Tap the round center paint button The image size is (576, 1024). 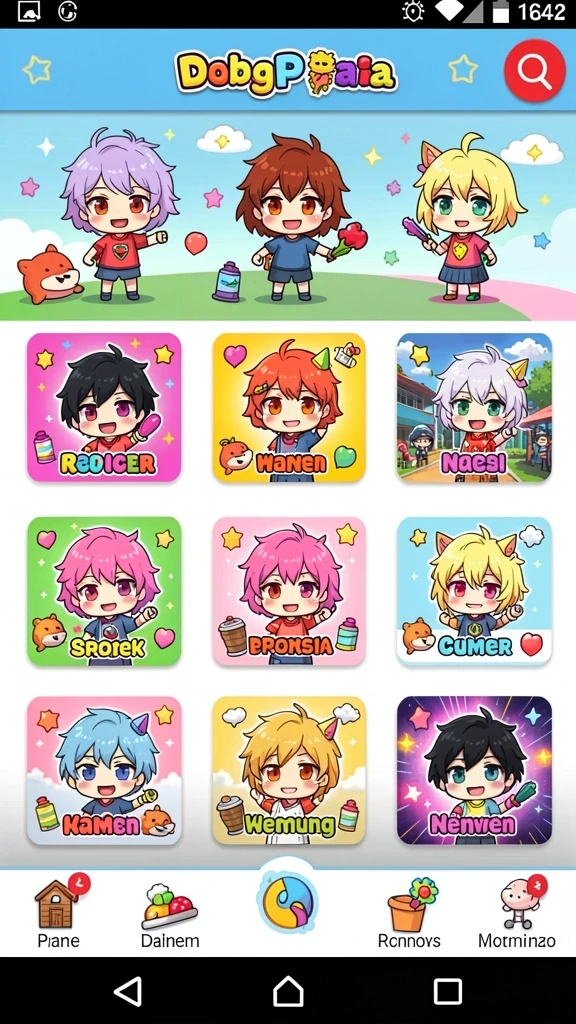point(287,902)
